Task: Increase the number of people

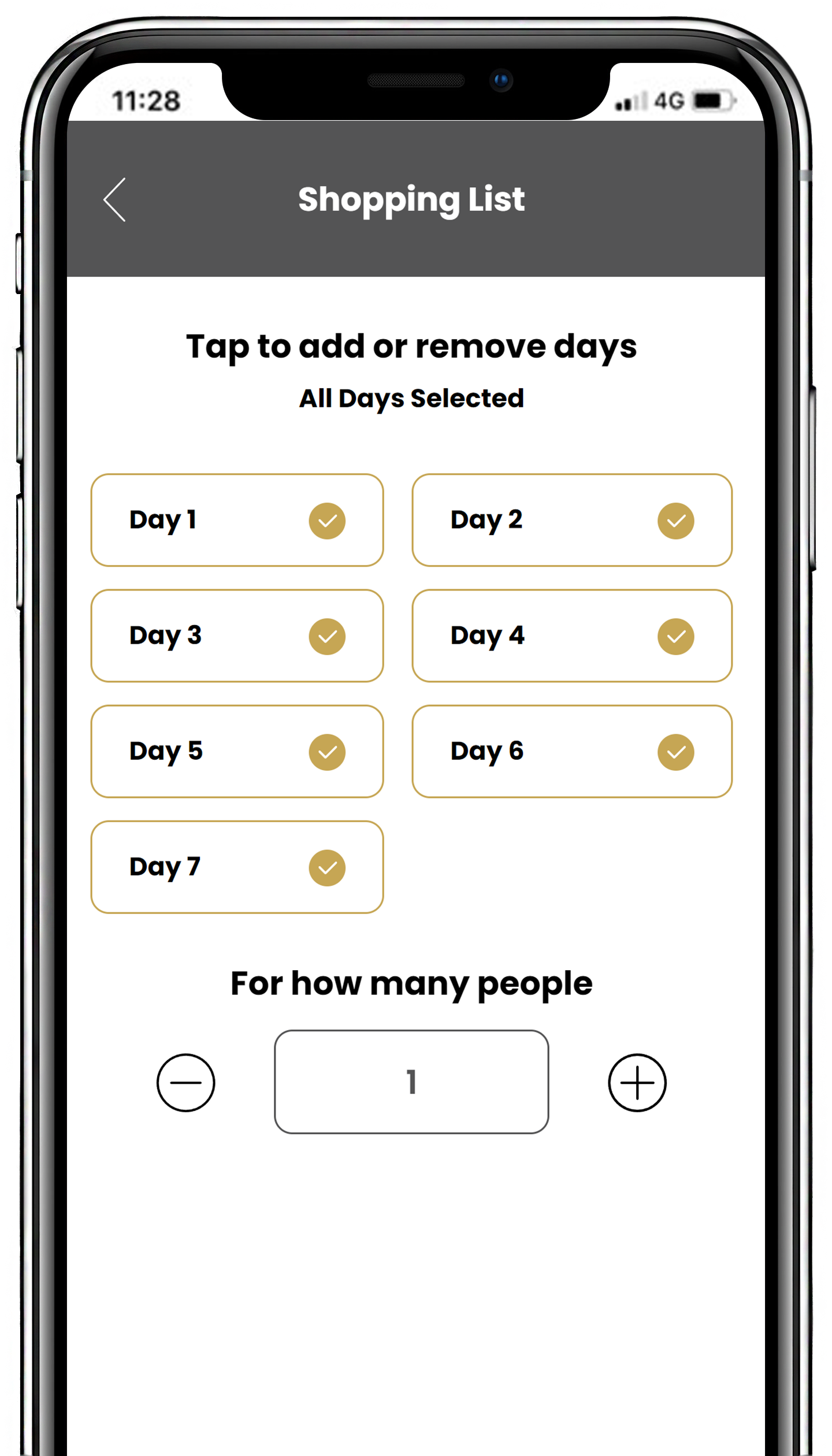Action: click(637, 1082)
